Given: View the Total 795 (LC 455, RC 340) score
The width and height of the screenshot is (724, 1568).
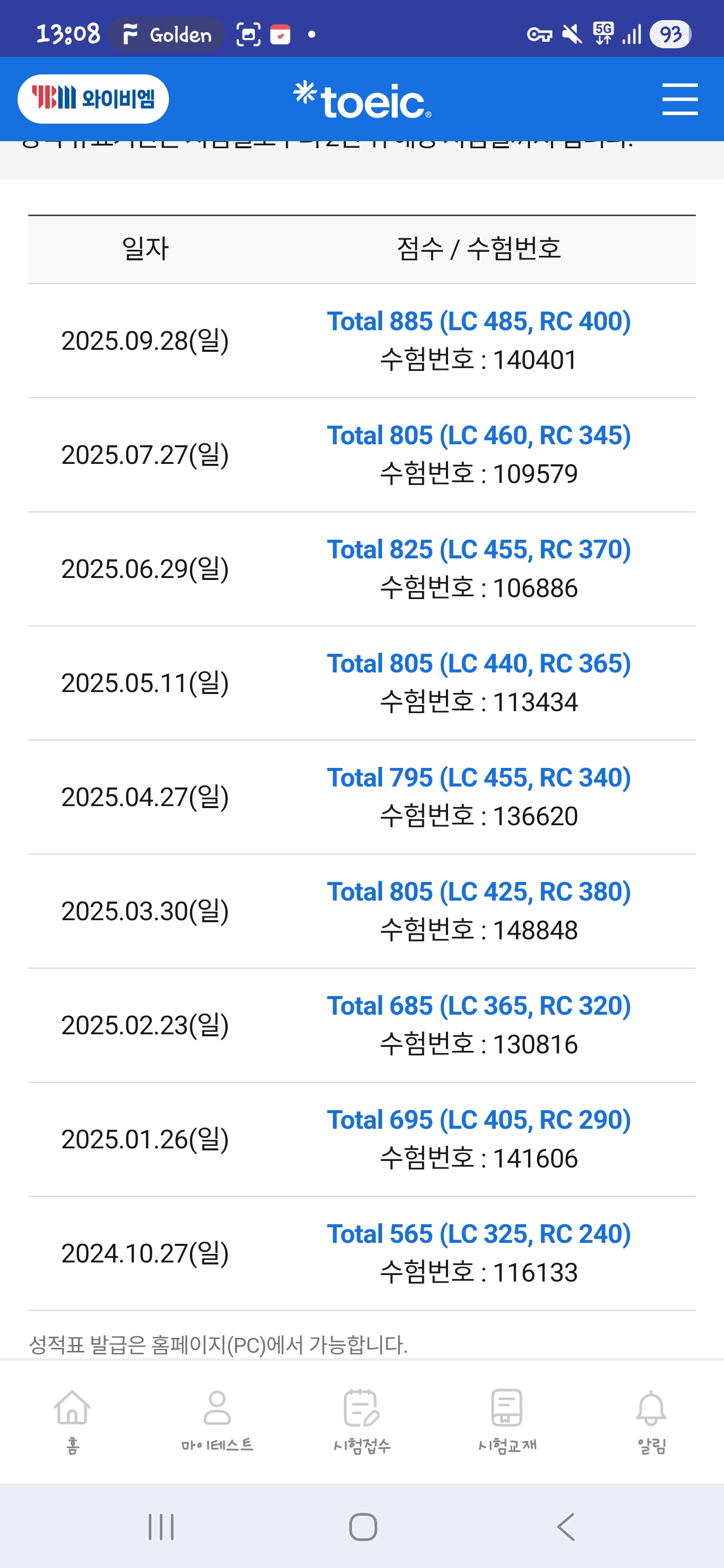Looking at the screenshot, I should tap(479, 777).
